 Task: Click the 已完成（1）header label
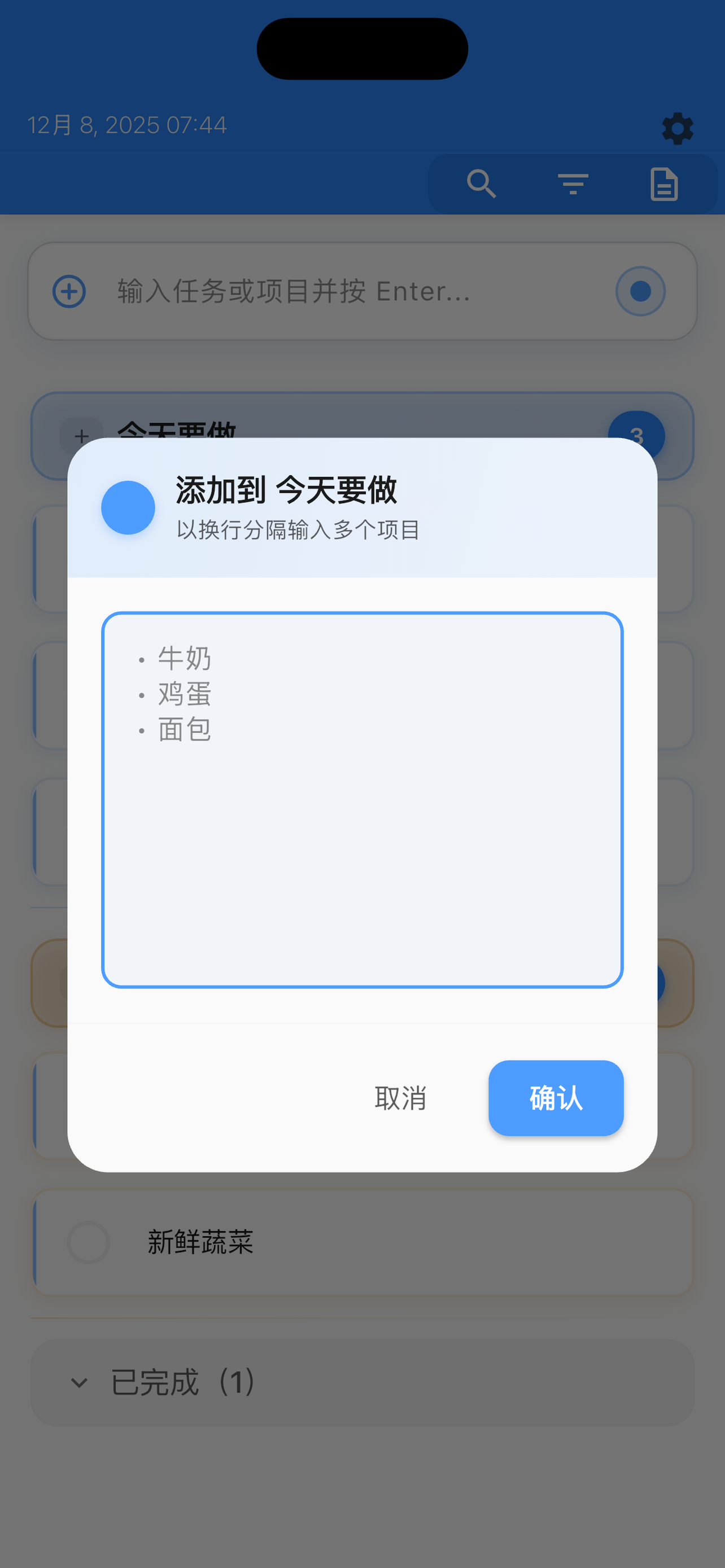click(182, 1382)
